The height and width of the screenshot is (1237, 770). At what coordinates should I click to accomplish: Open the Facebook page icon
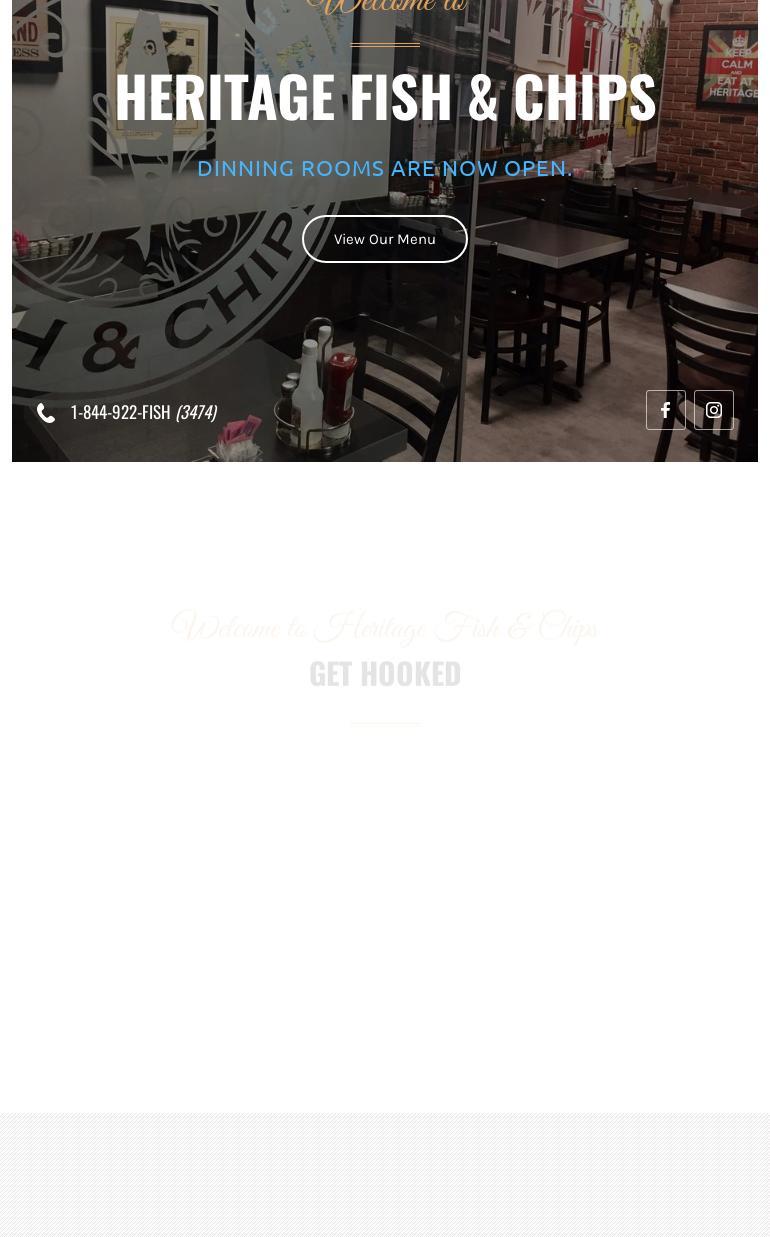(x=665, y=410)
